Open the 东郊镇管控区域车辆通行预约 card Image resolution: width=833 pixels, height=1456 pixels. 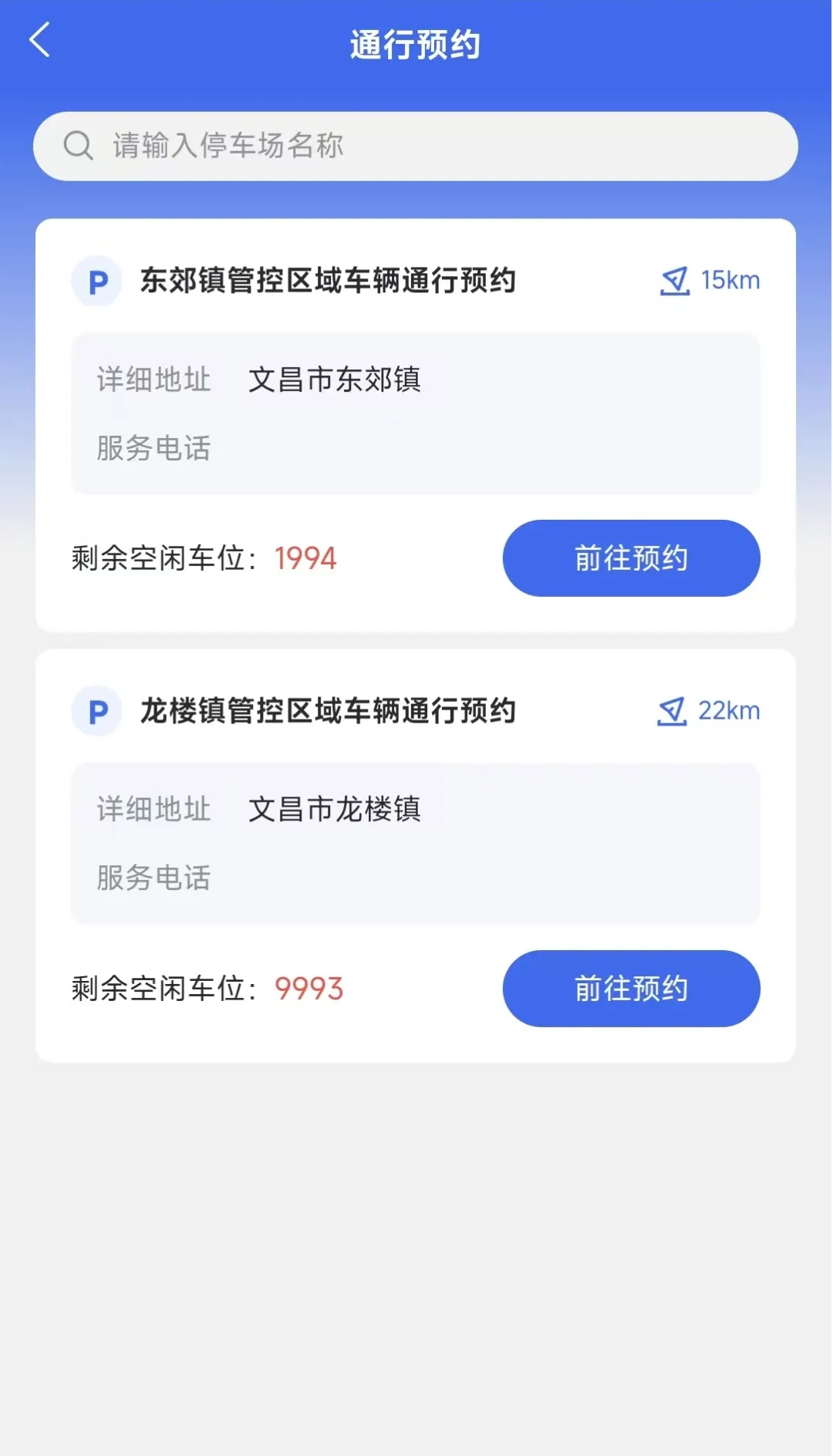pyautogui.click(x=328, y=281)
